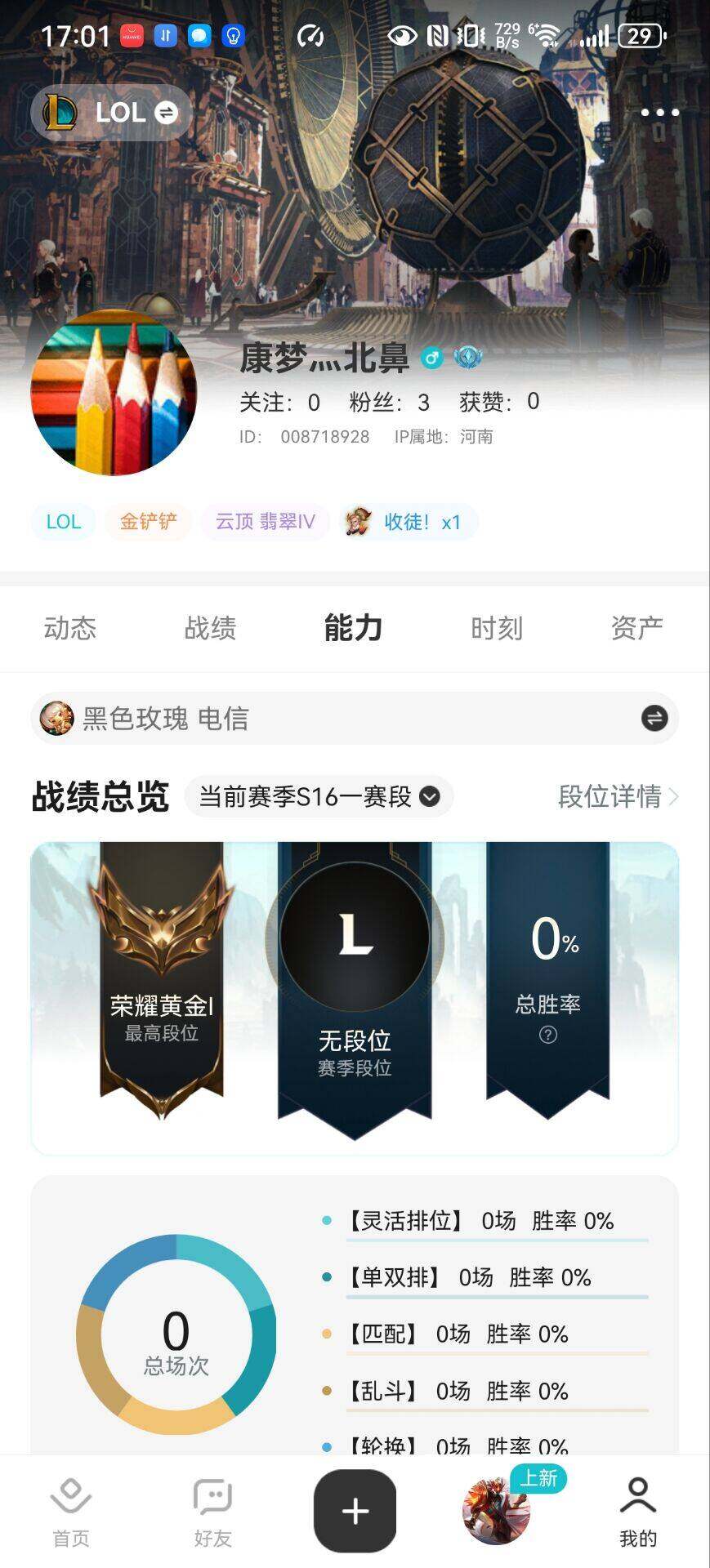Tap the 收徒! x1 tag
The image size is (710, 1568).
tap(409, 522)
